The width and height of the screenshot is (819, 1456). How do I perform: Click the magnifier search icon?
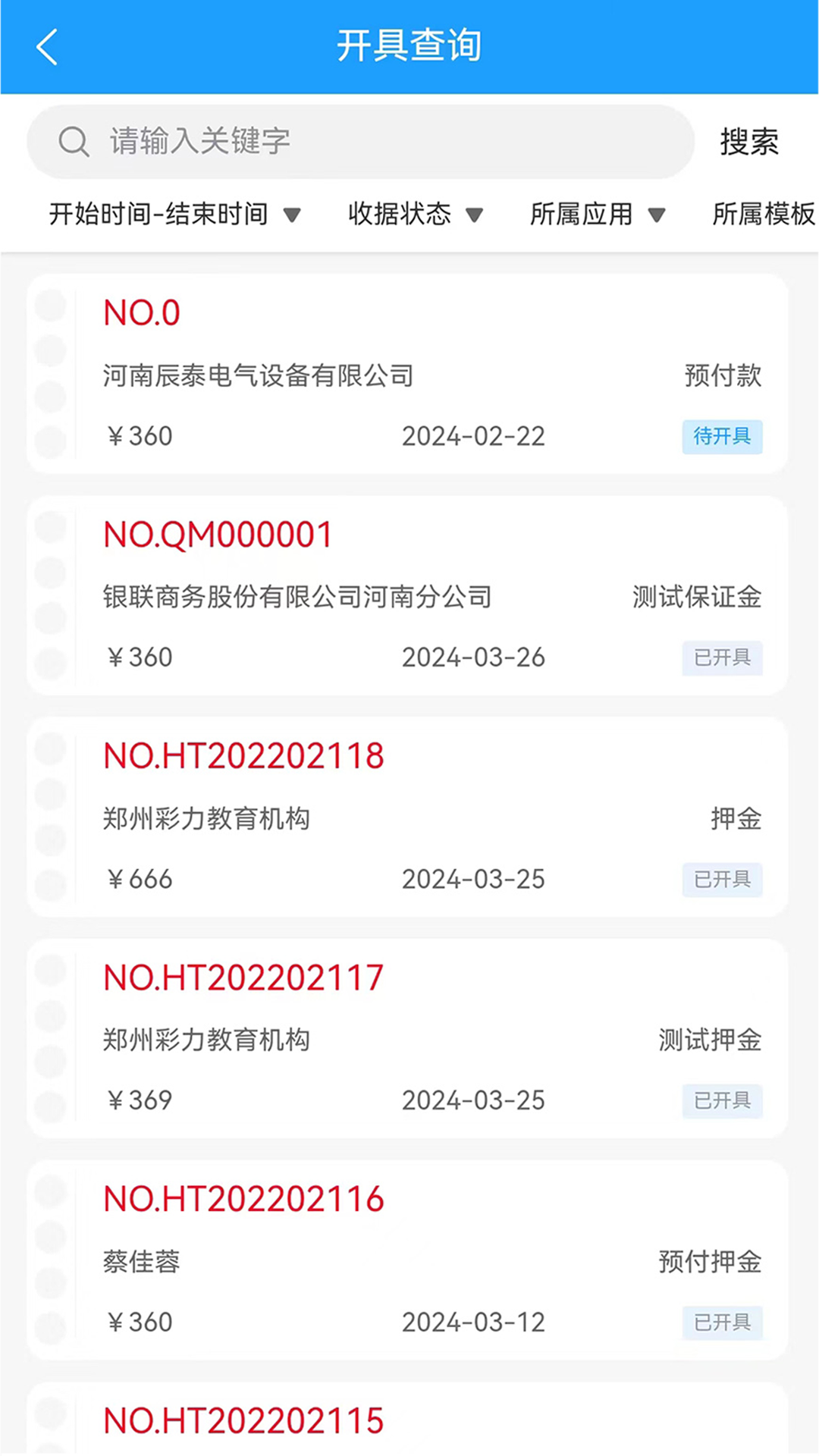73,141
